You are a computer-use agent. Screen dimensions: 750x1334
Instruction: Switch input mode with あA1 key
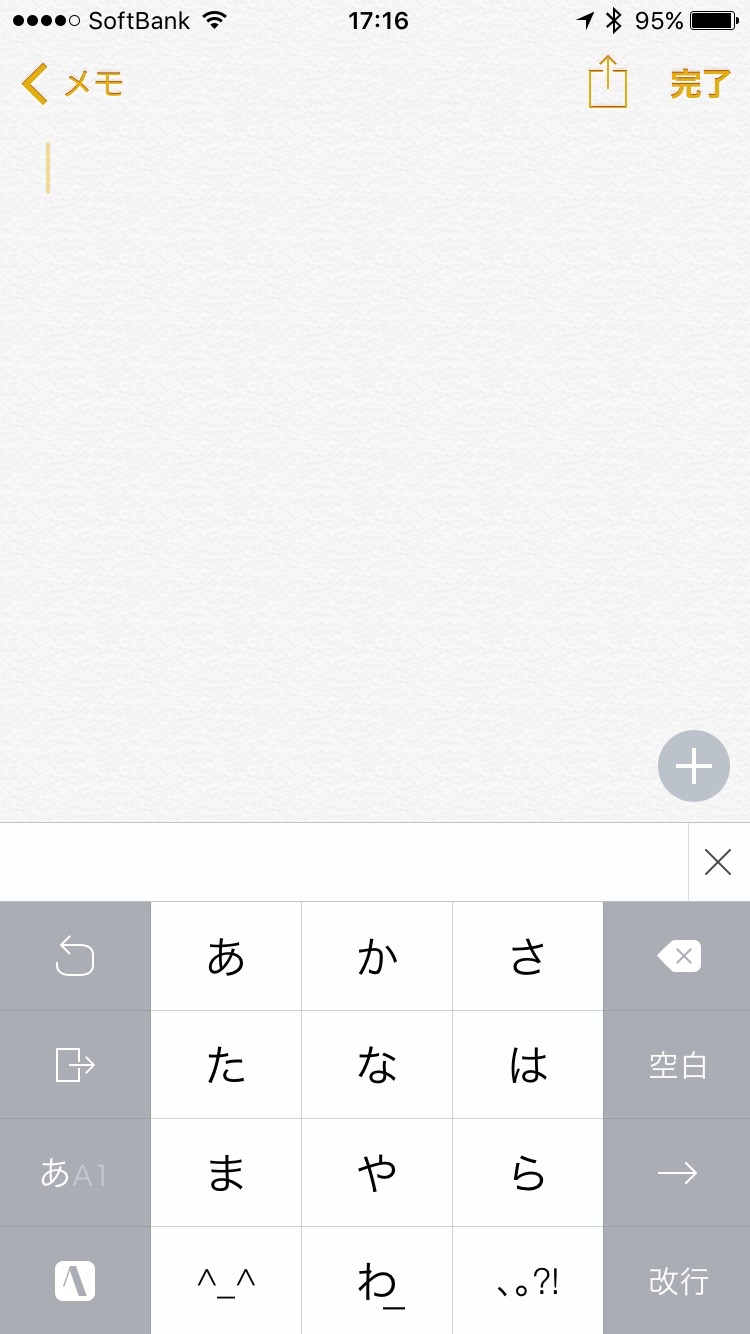[x=74, y=1173]
